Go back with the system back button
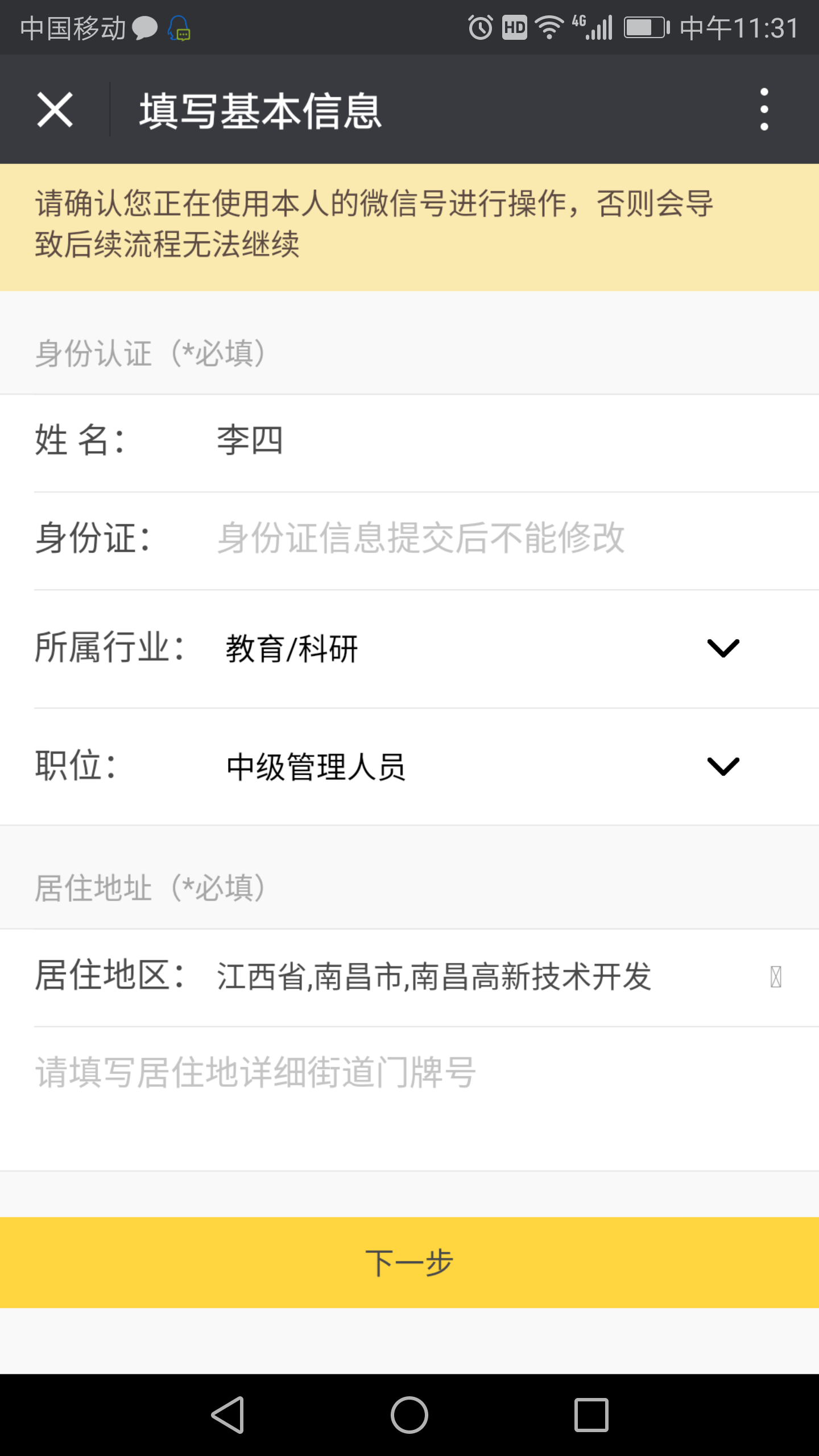 [227, 1414]
